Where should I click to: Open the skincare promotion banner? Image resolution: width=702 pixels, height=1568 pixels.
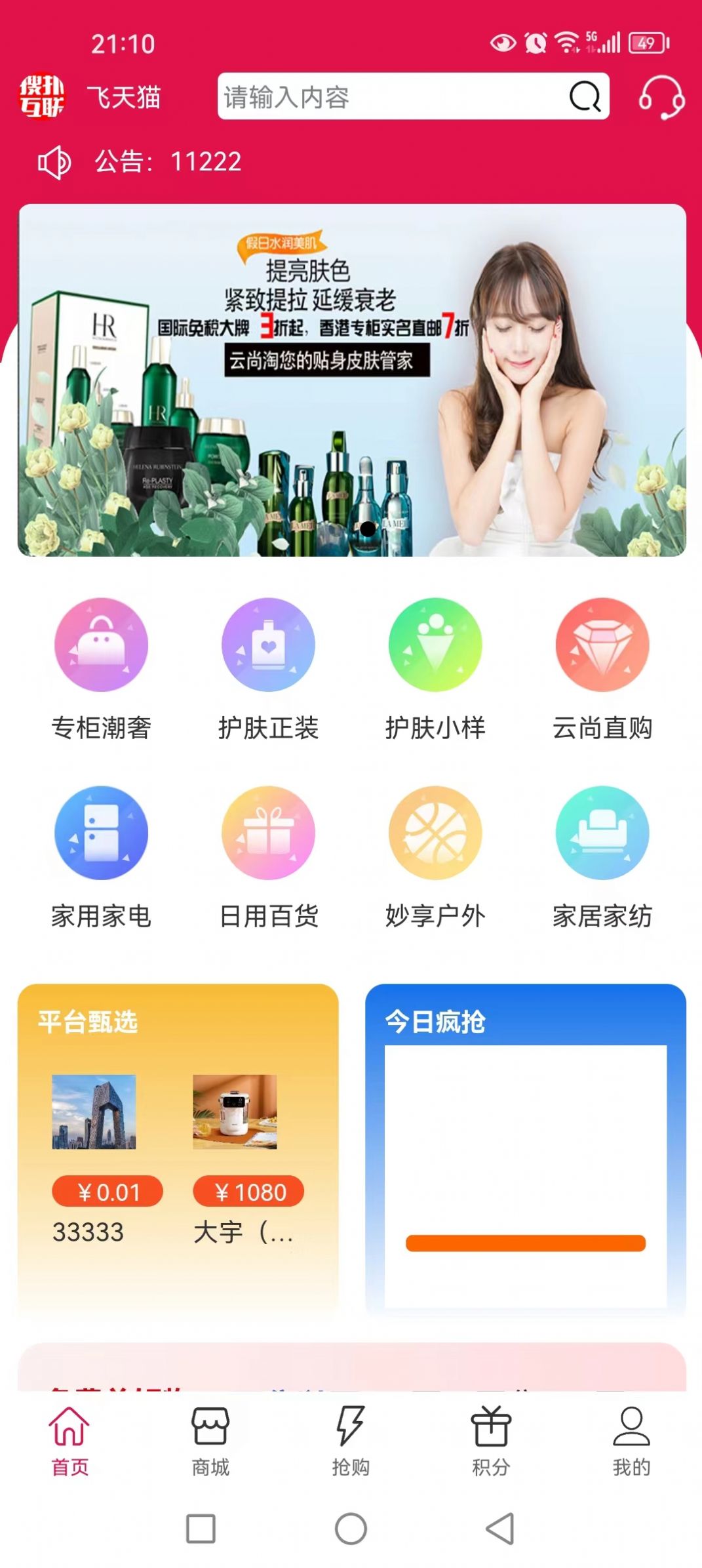(351, 380)
